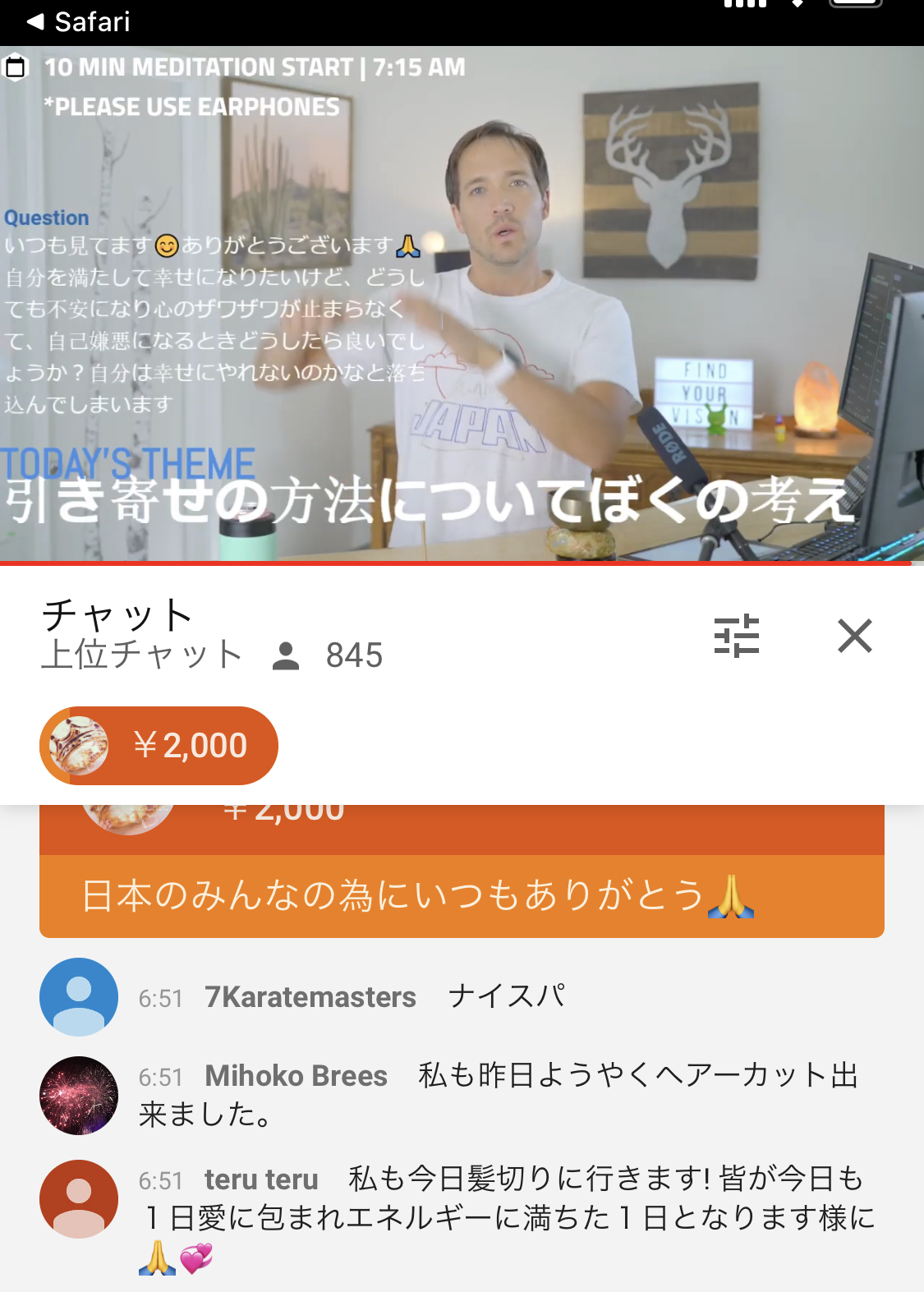This screenshot has height=1292, width=924.
Task: Open the chat filter settings icon
Action: (x=736, y=636)
